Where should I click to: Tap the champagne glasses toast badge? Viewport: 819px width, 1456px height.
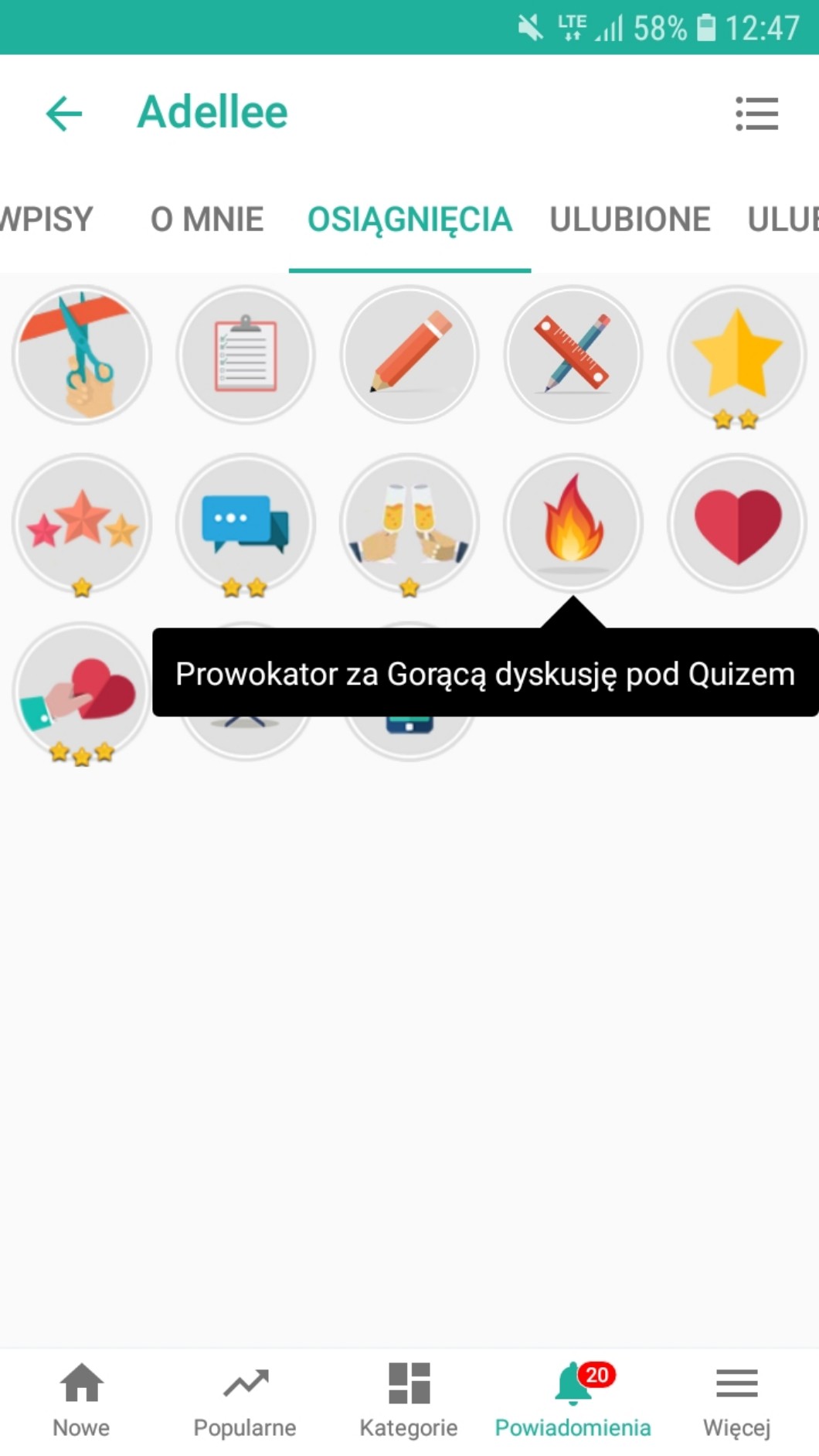tap(409, 523)
